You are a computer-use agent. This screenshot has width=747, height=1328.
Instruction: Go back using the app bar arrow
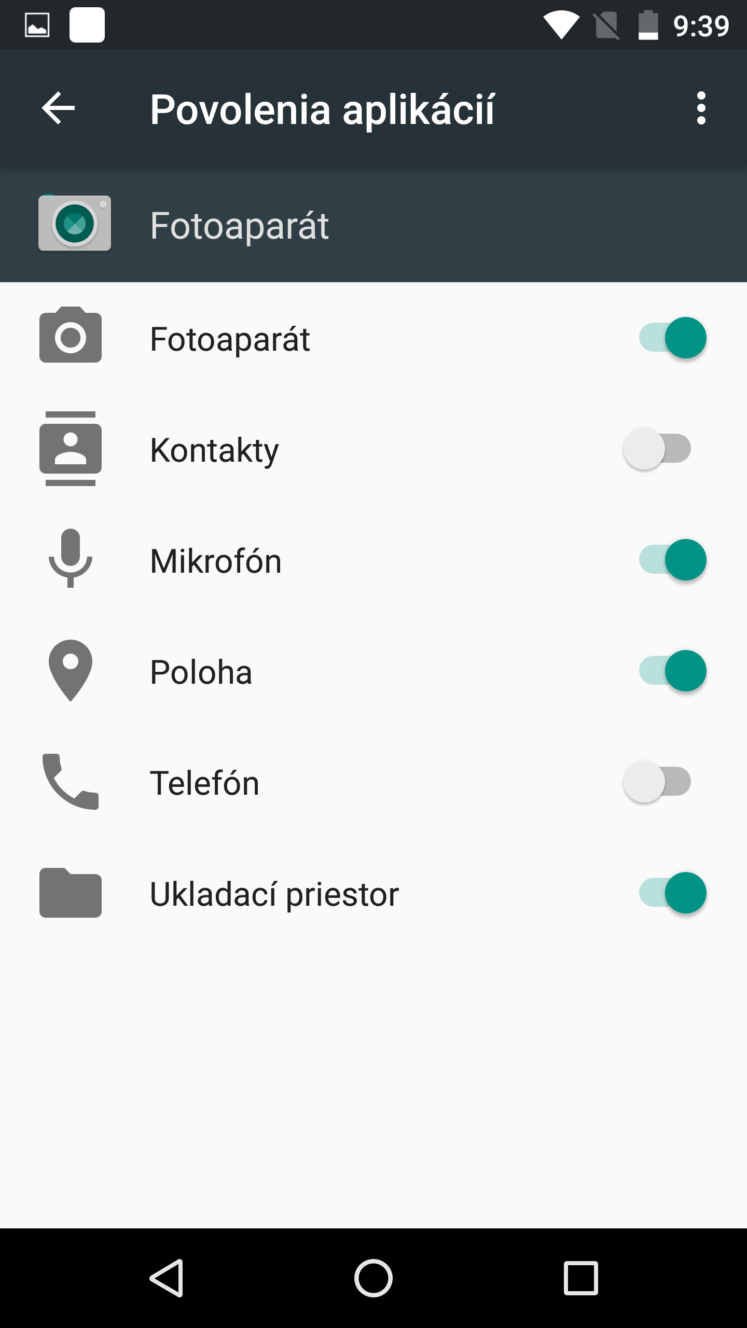coord(58,108)
